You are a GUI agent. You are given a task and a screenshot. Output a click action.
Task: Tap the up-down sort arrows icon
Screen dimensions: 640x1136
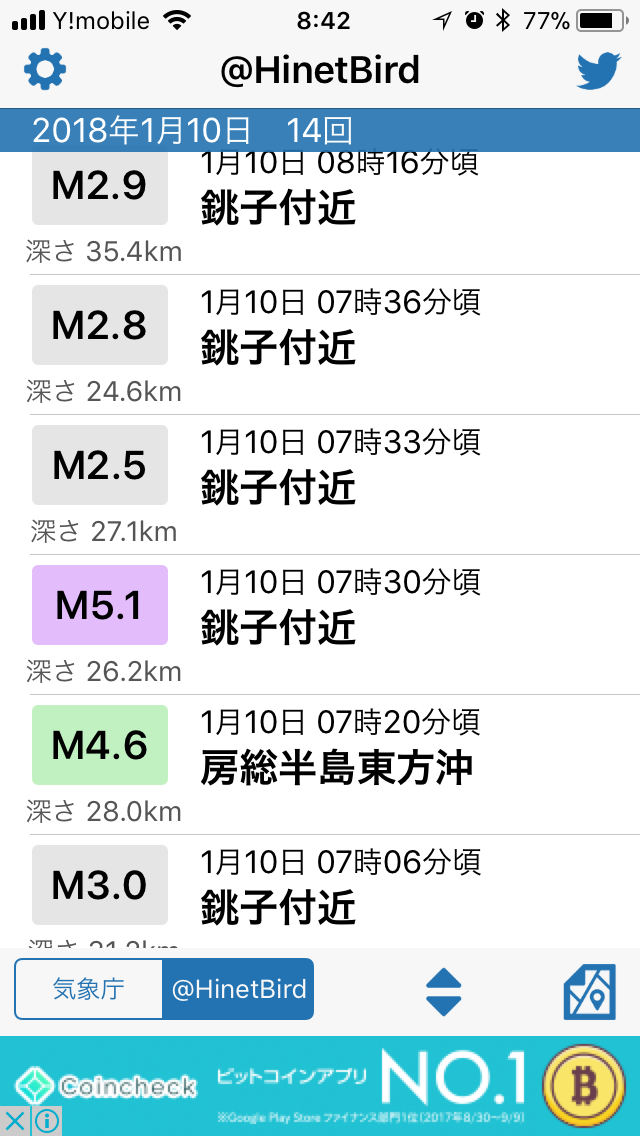[444, 991]
